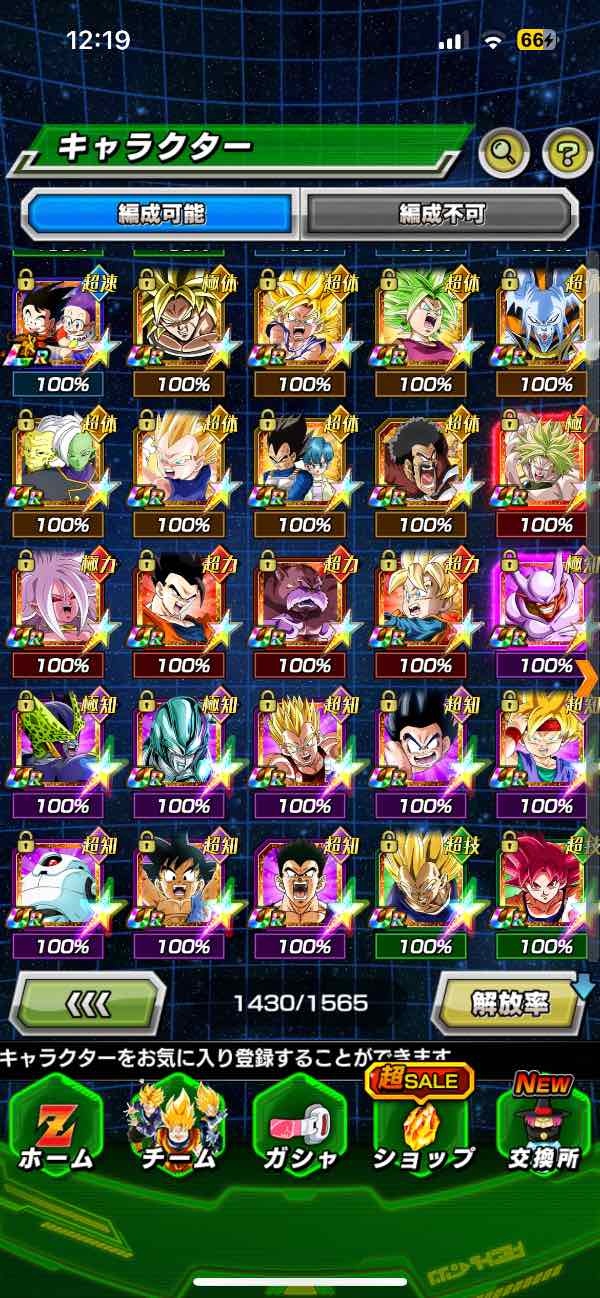
Task: Tap the green back arrows button
Action: [x=88, y=1002]
